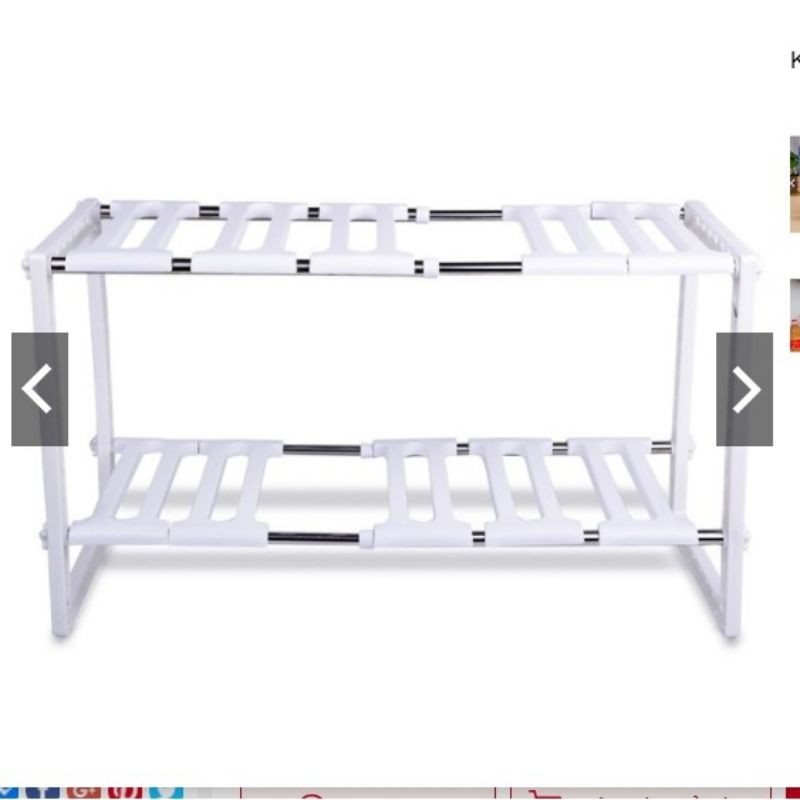Viewport: 800px width, 800px height.
Task: Advance to the next product image
Action: [x=744, y=389]
